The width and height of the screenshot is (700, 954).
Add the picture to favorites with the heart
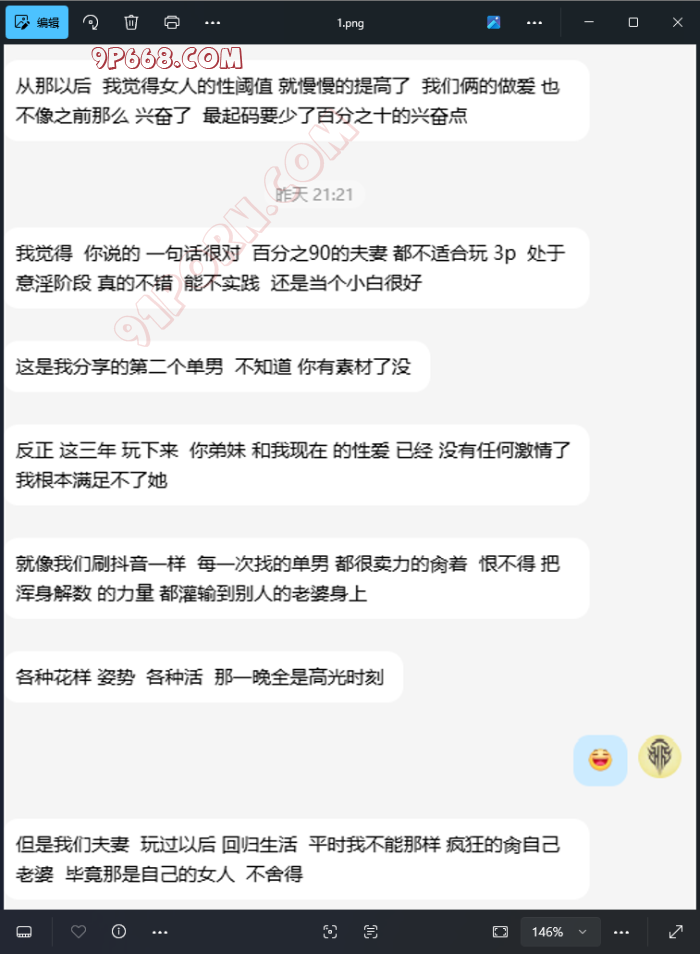pos(79,931)
